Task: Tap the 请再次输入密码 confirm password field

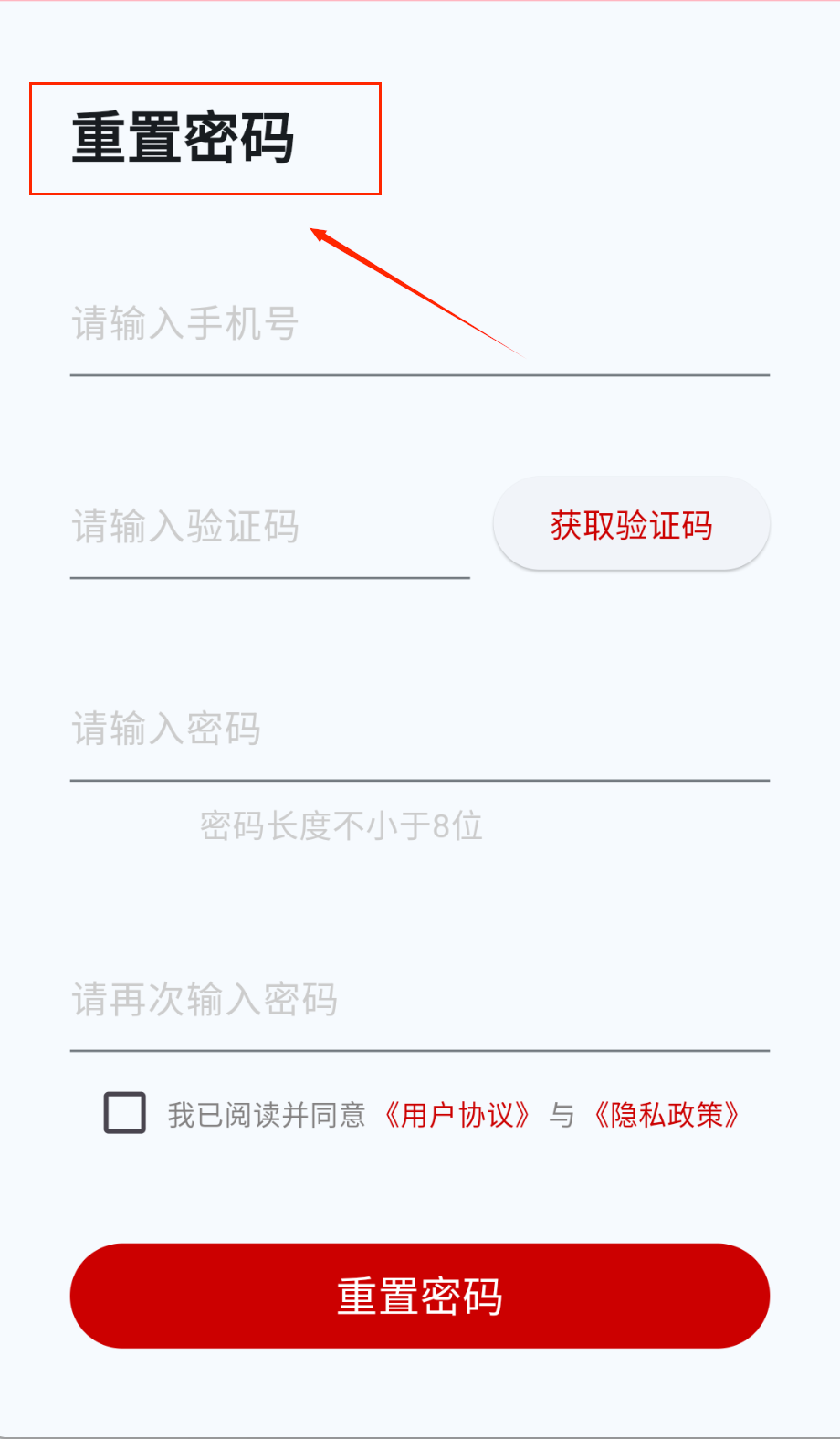Action: click(419, 1001)
